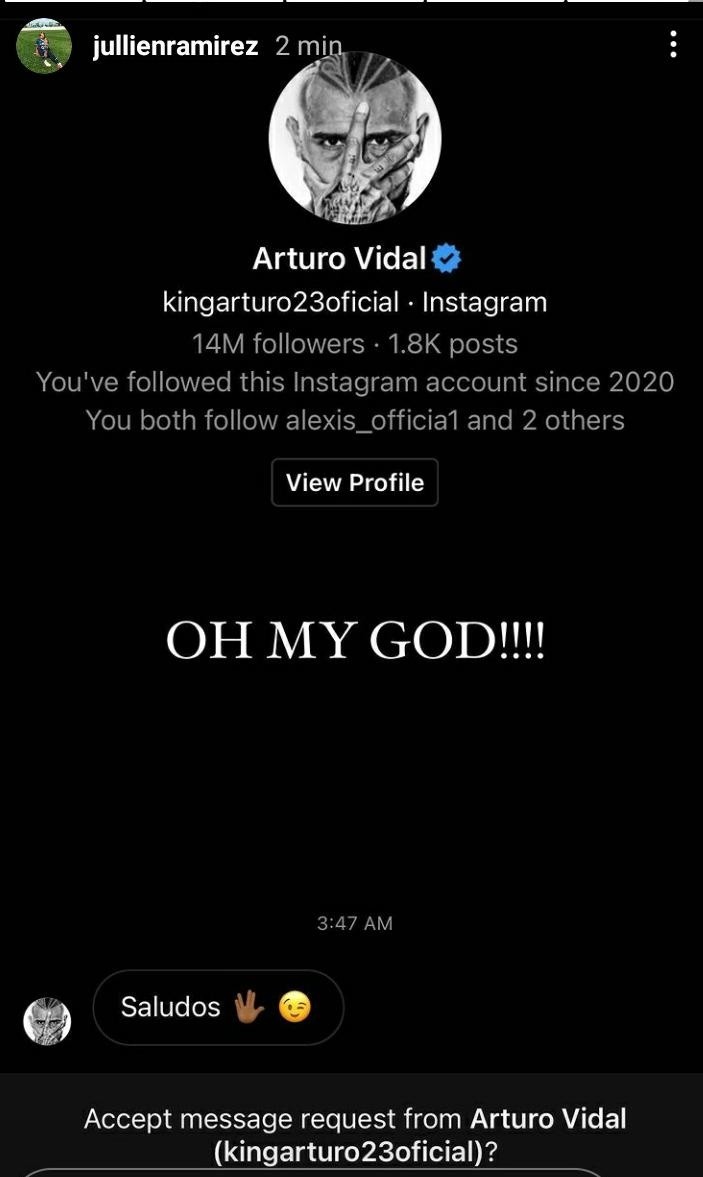This screenshot has height=1177, width=703.
Task: Tap jullienramirez's story avatar picture
Action: (x=44, y=46)
